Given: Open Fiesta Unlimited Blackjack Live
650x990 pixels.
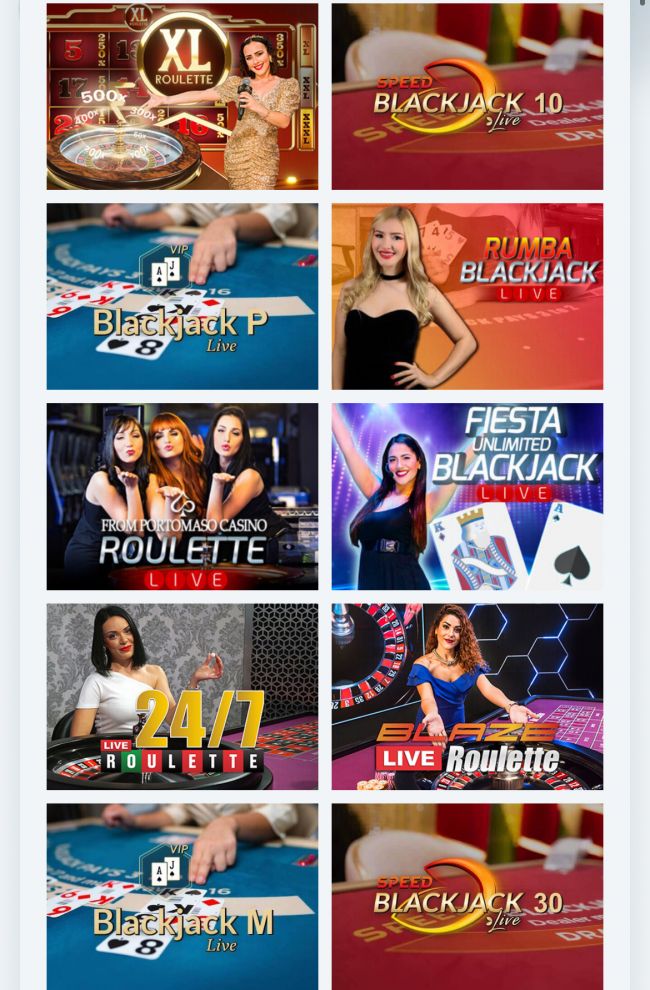Looking at the screenshot, I should point(467,496).
